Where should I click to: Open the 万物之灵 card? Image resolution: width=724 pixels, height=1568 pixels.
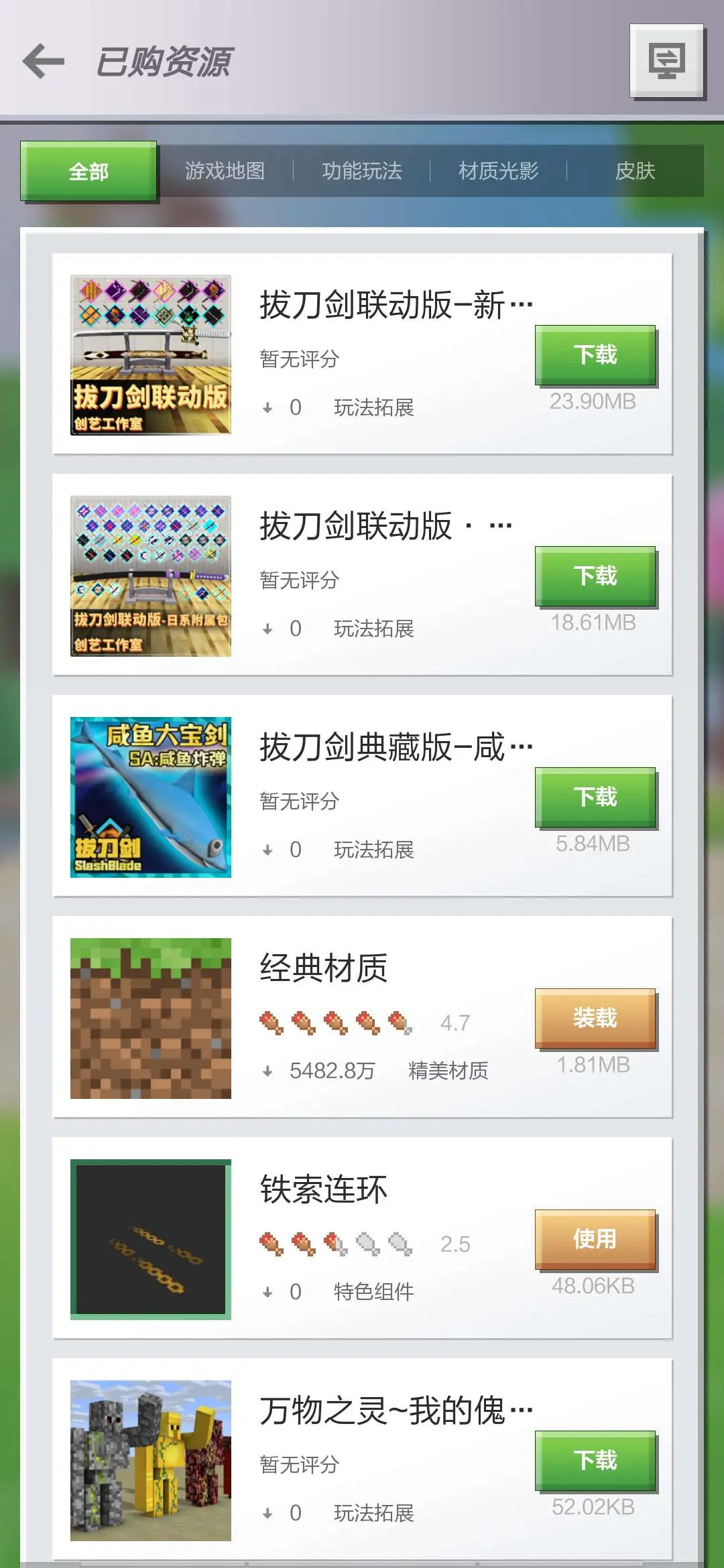[362, 1459]
